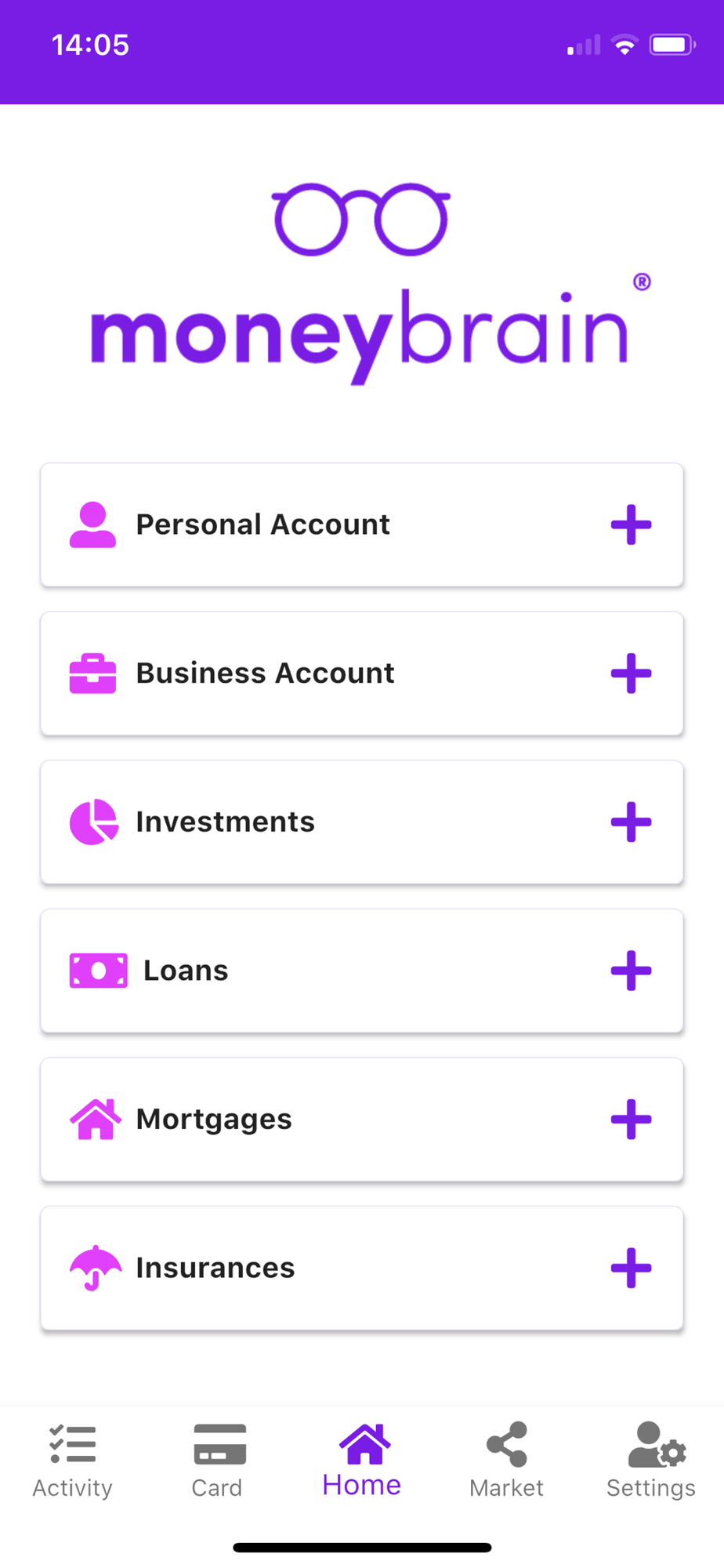This screenshot has height=1568, width=724.
Task: Select the Insurances card
Action: pos(361,1268)
